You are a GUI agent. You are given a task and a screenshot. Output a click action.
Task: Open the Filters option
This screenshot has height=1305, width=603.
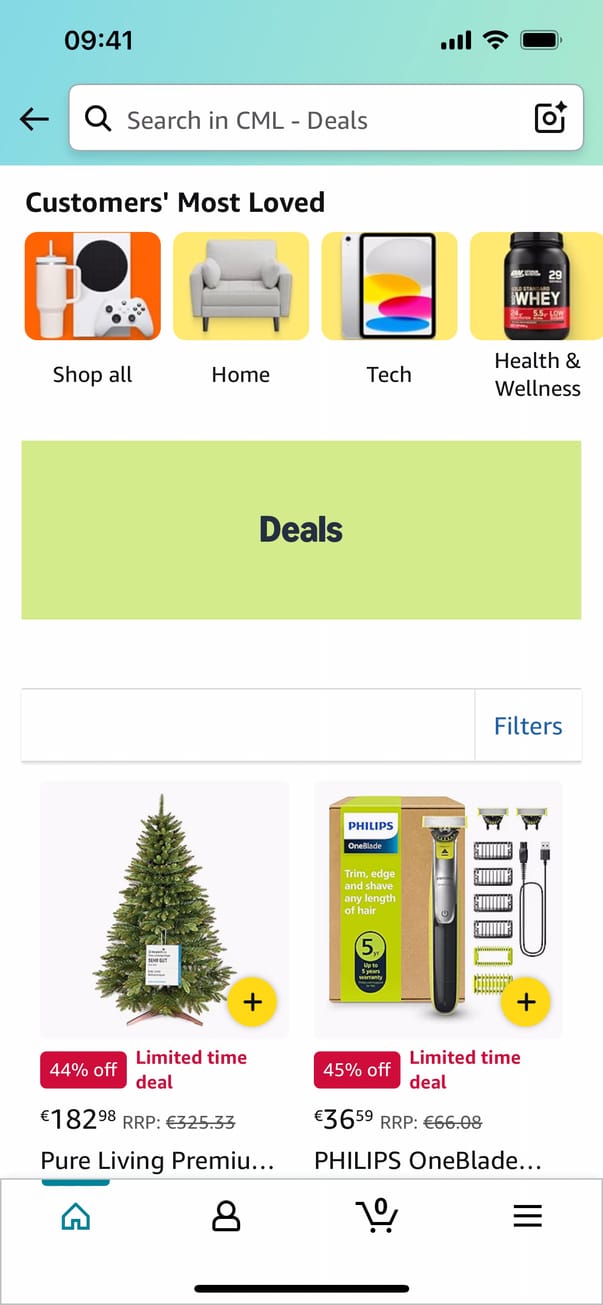click(528, 726)
